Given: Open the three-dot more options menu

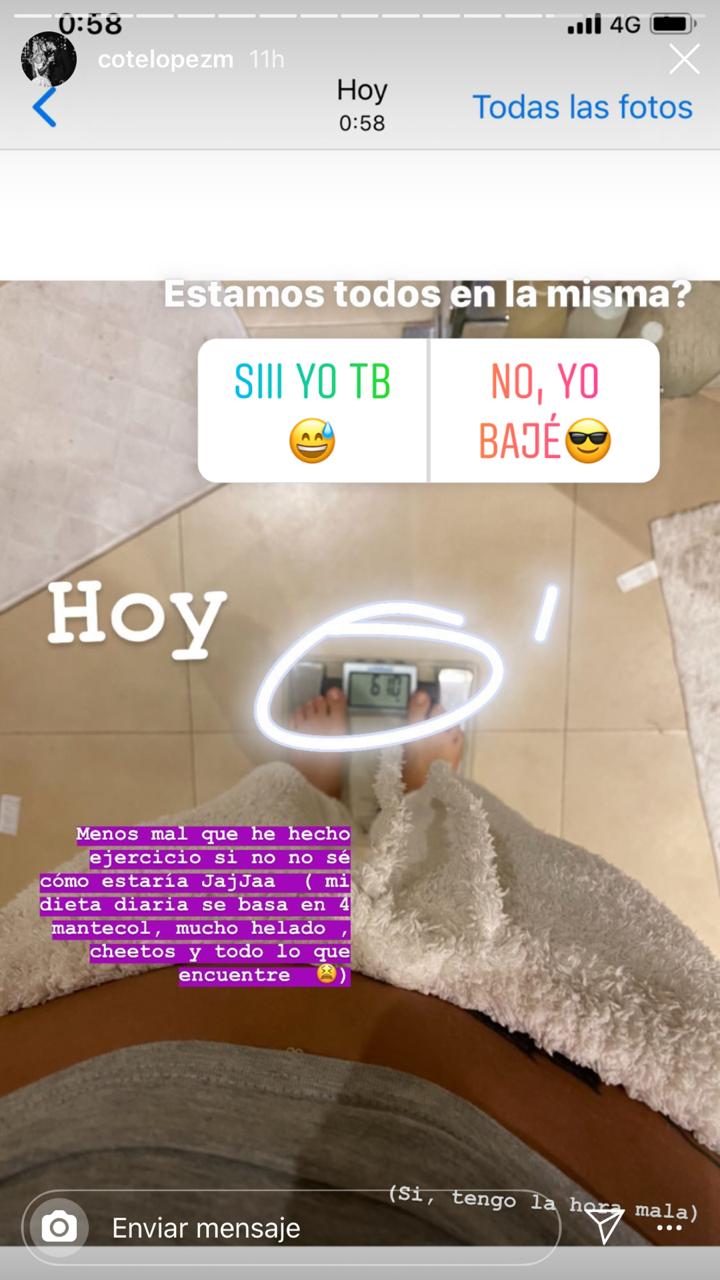Looking at the screenshot, I should point(669,1226).
